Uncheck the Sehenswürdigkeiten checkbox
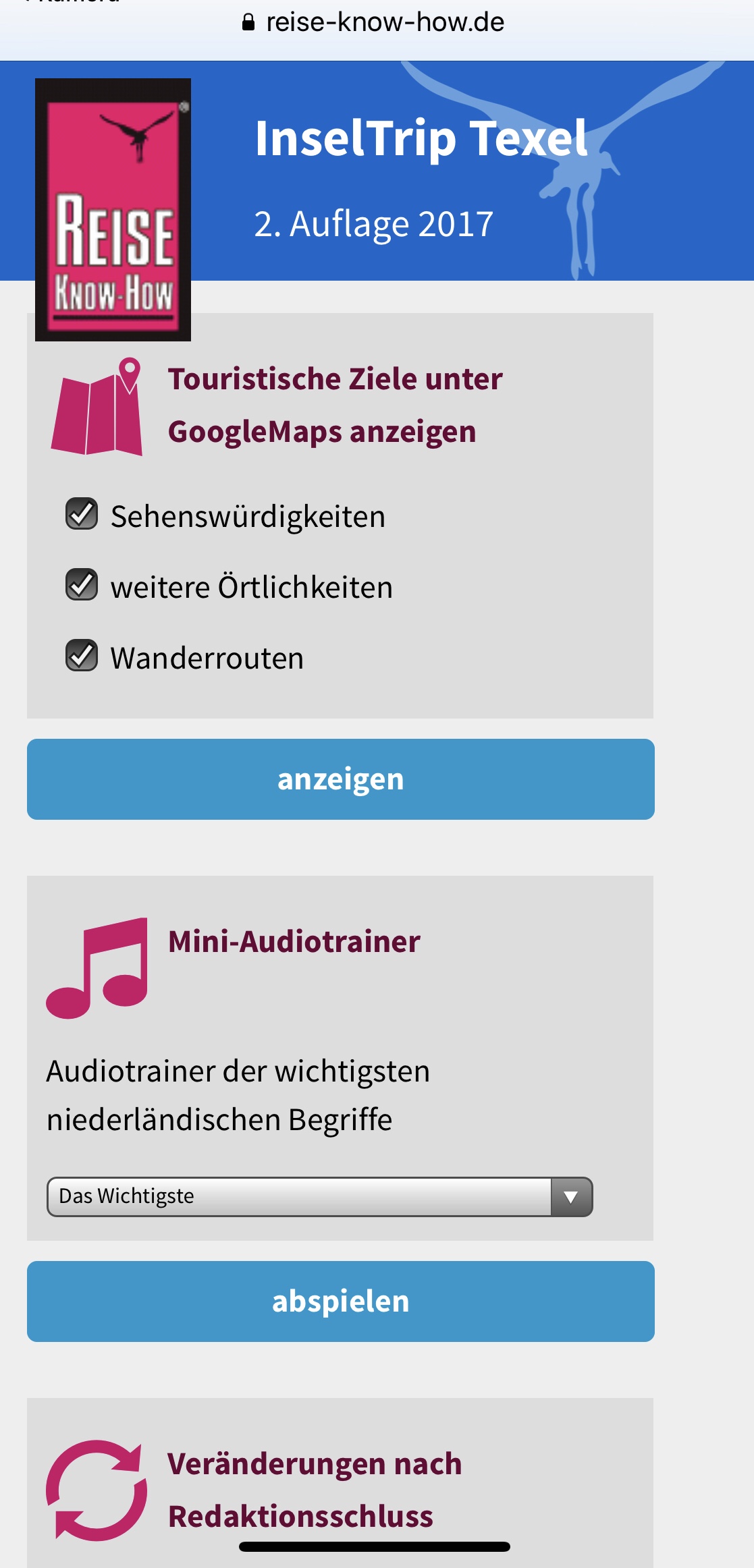The width and height of the screenshot is (754, 1568). click(x=82, y=514)
